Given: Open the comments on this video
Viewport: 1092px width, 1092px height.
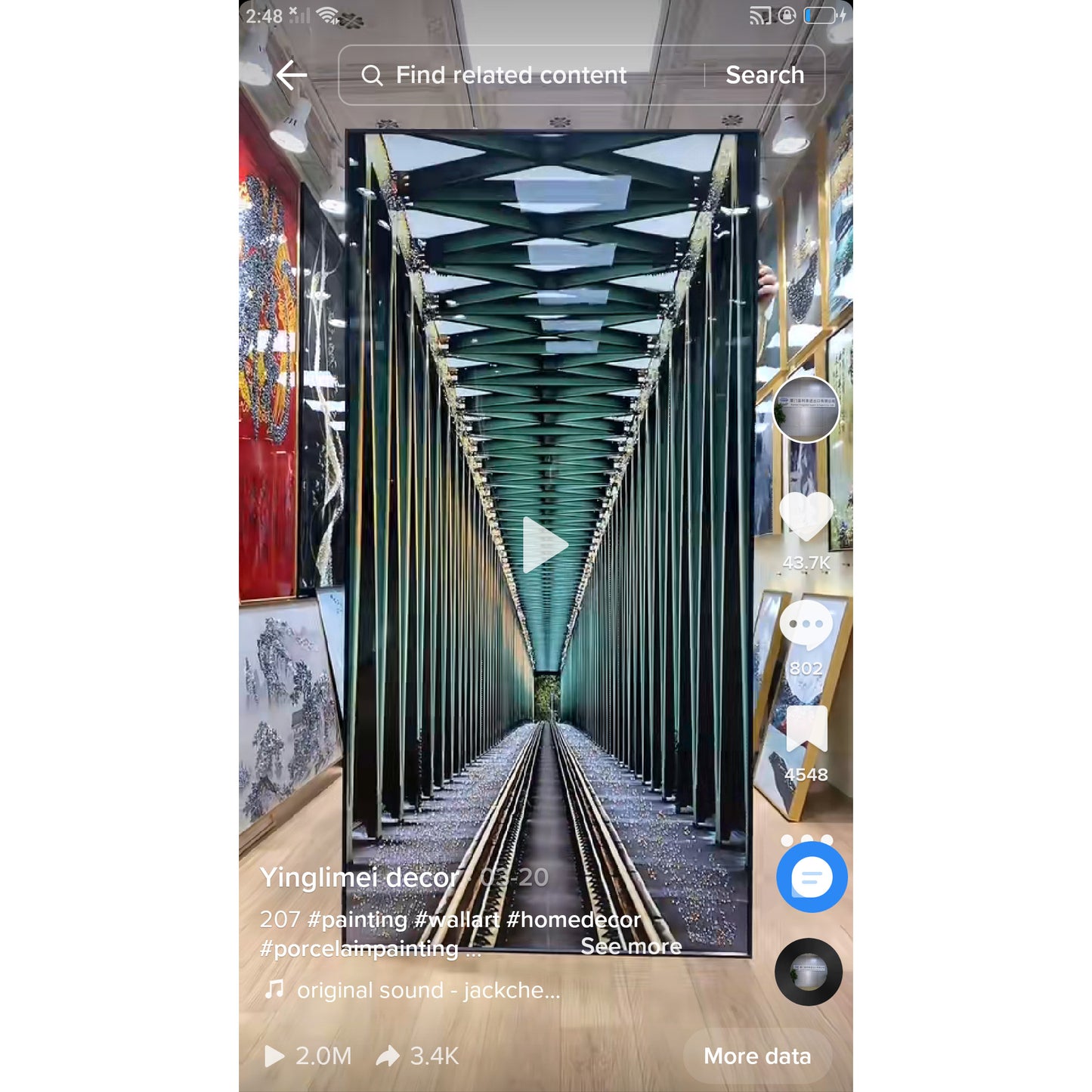Looking at the screenshot, I should point(806,624).
